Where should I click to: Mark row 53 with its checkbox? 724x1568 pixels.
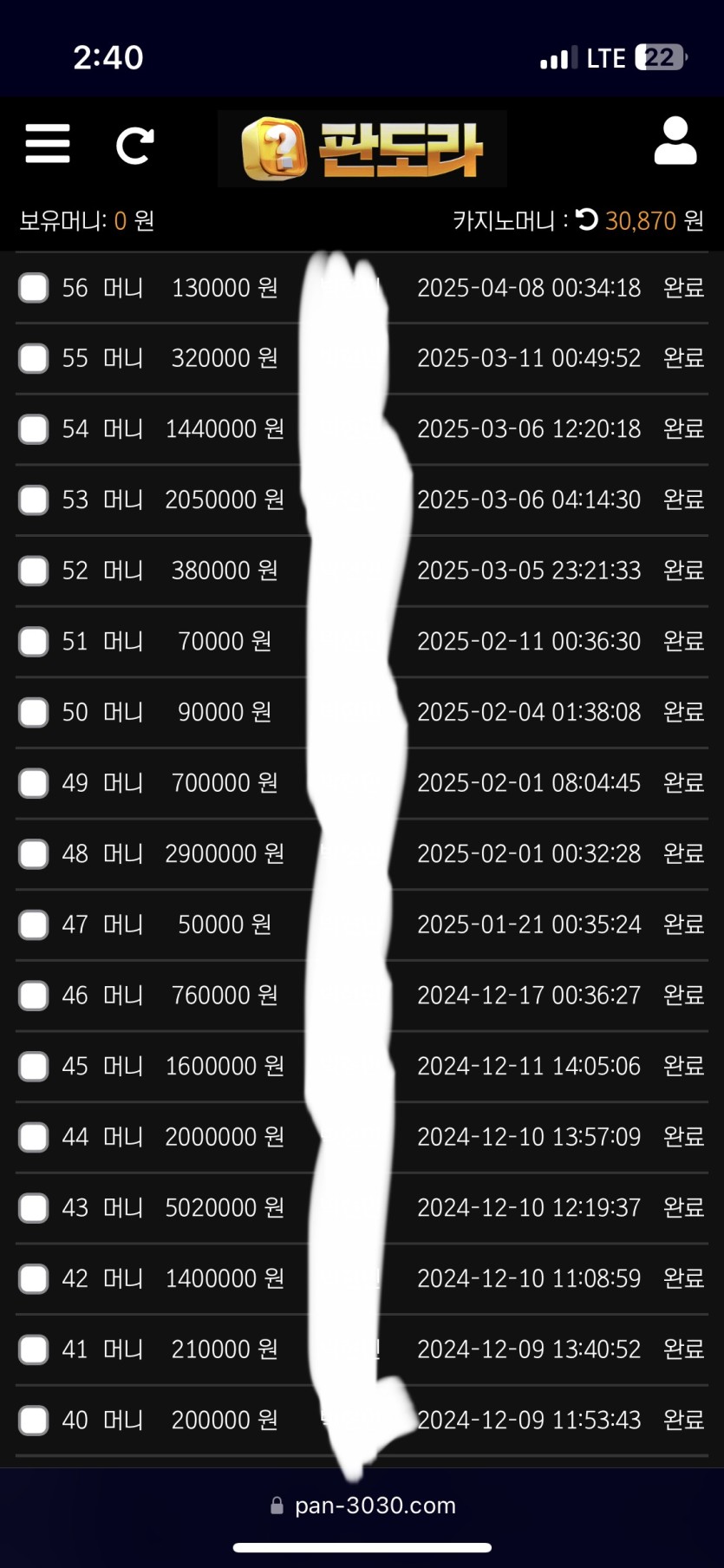tap(34, 500)
